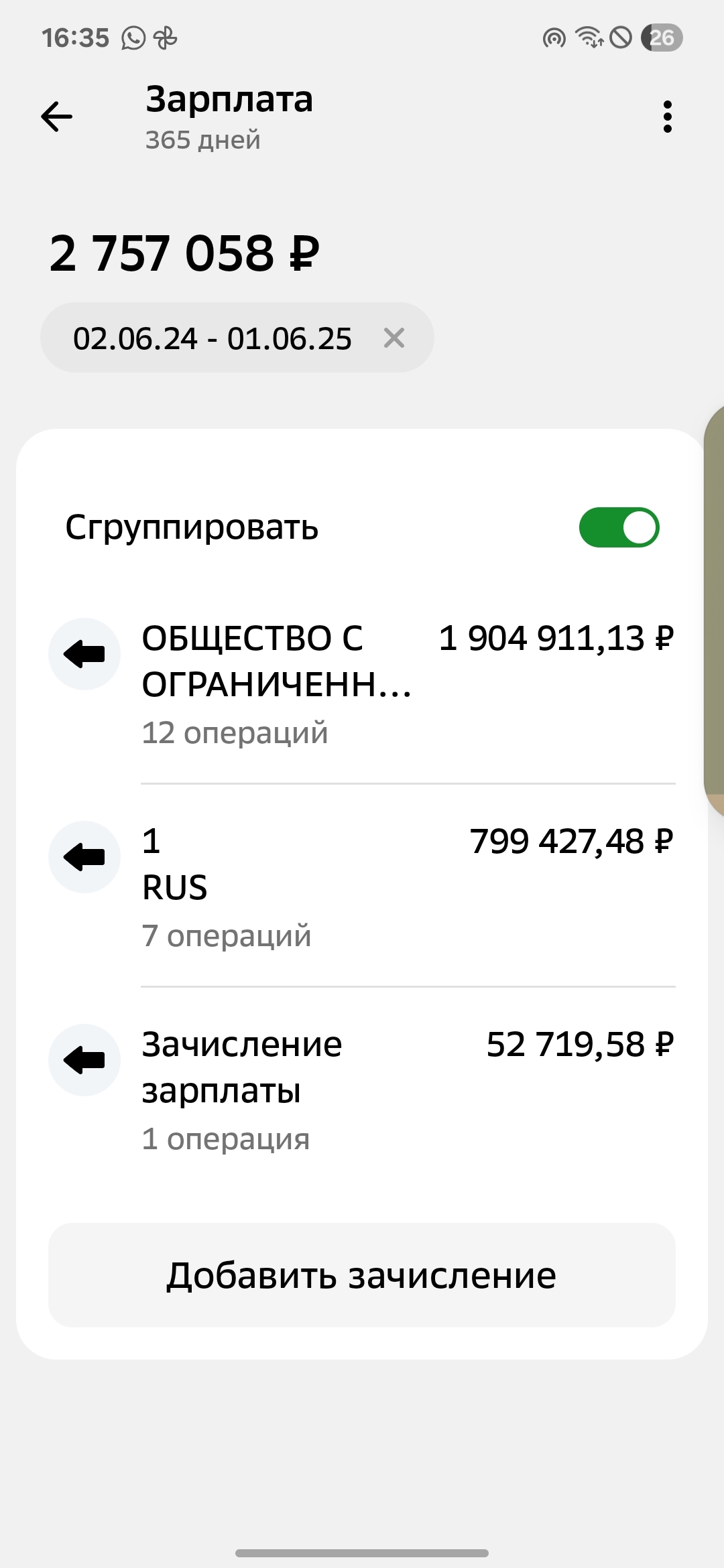
Task: Open the 1 RUS group with 7 operations
Action: pyautogui.click(x=362, y=887)
